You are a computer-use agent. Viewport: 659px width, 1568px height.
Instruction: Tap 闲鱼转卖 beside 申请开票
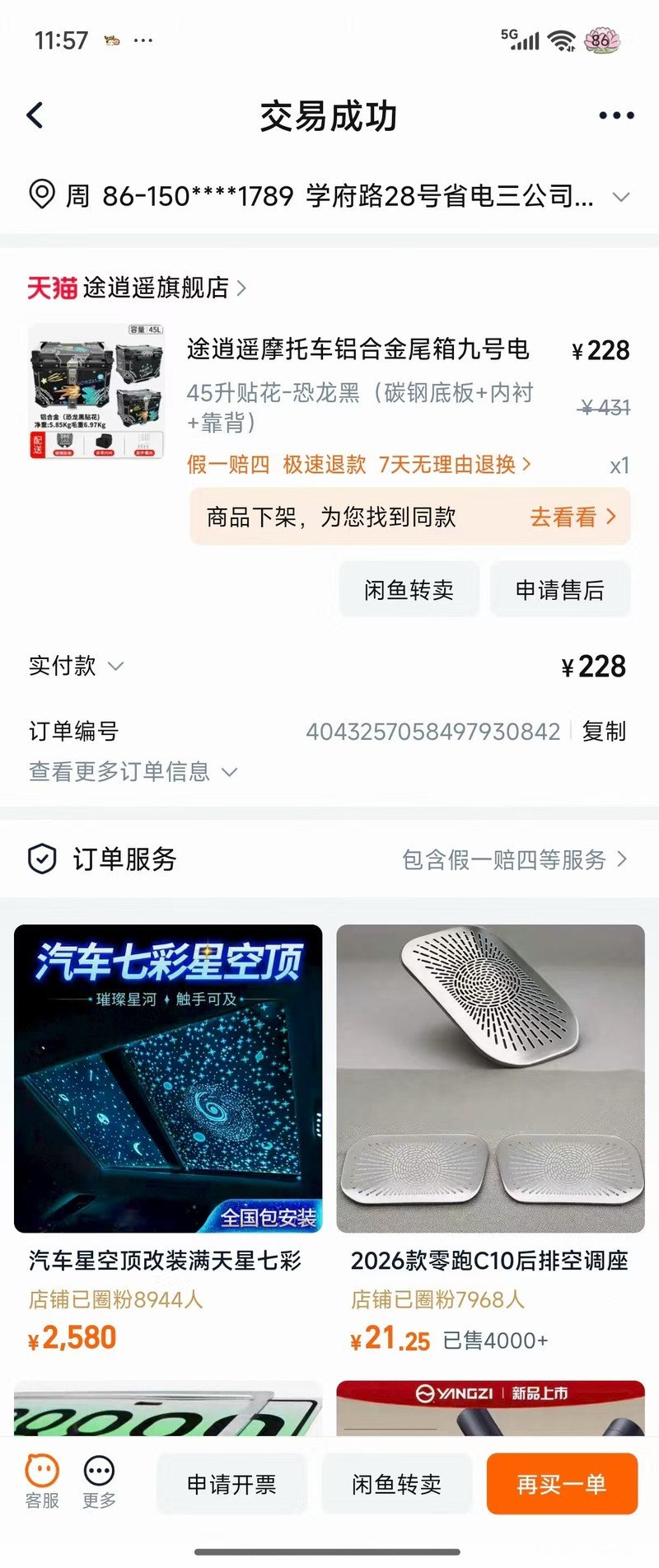396,1484
